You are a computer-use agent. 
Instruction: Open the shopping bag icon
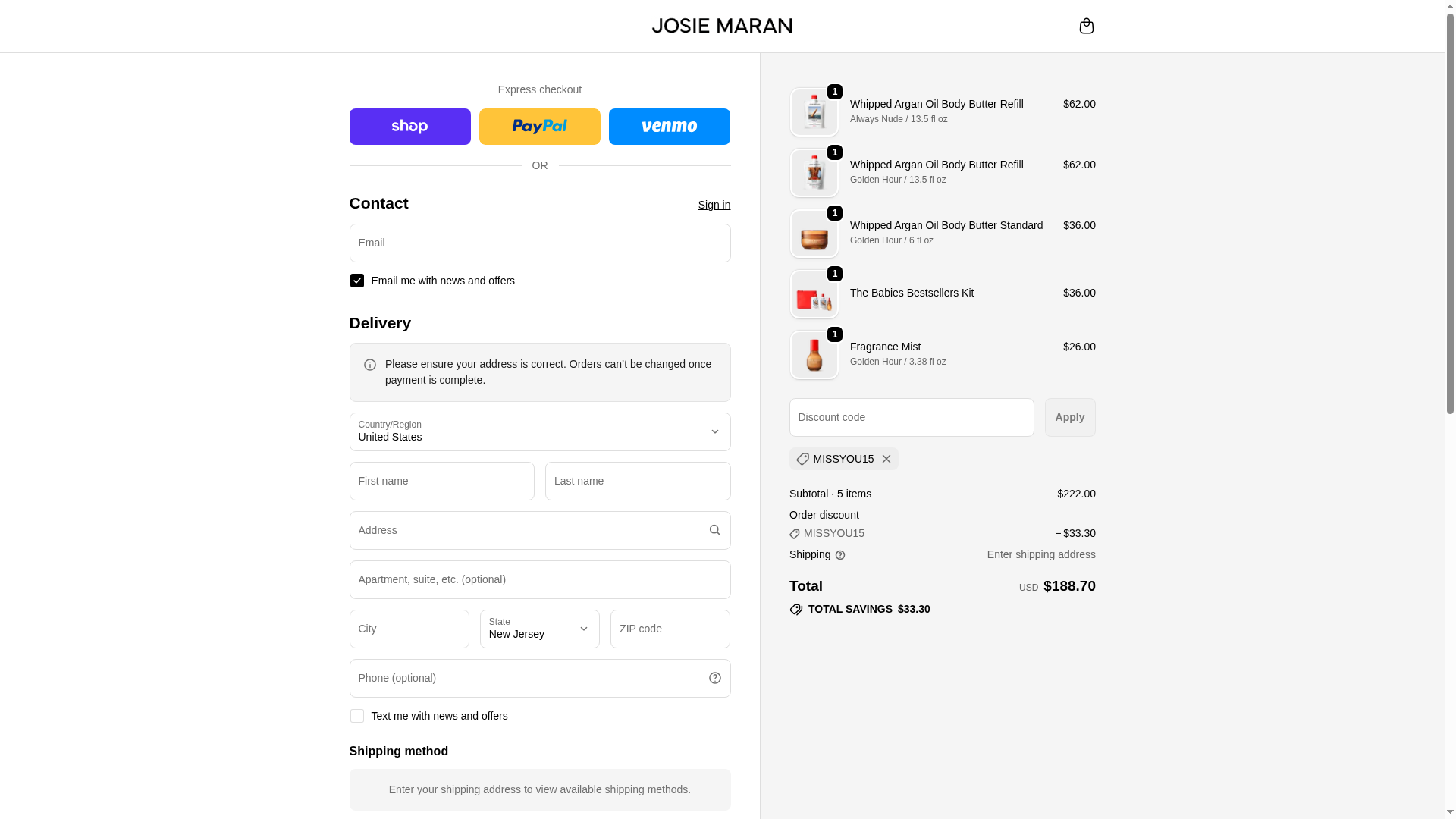[1086, 26]
